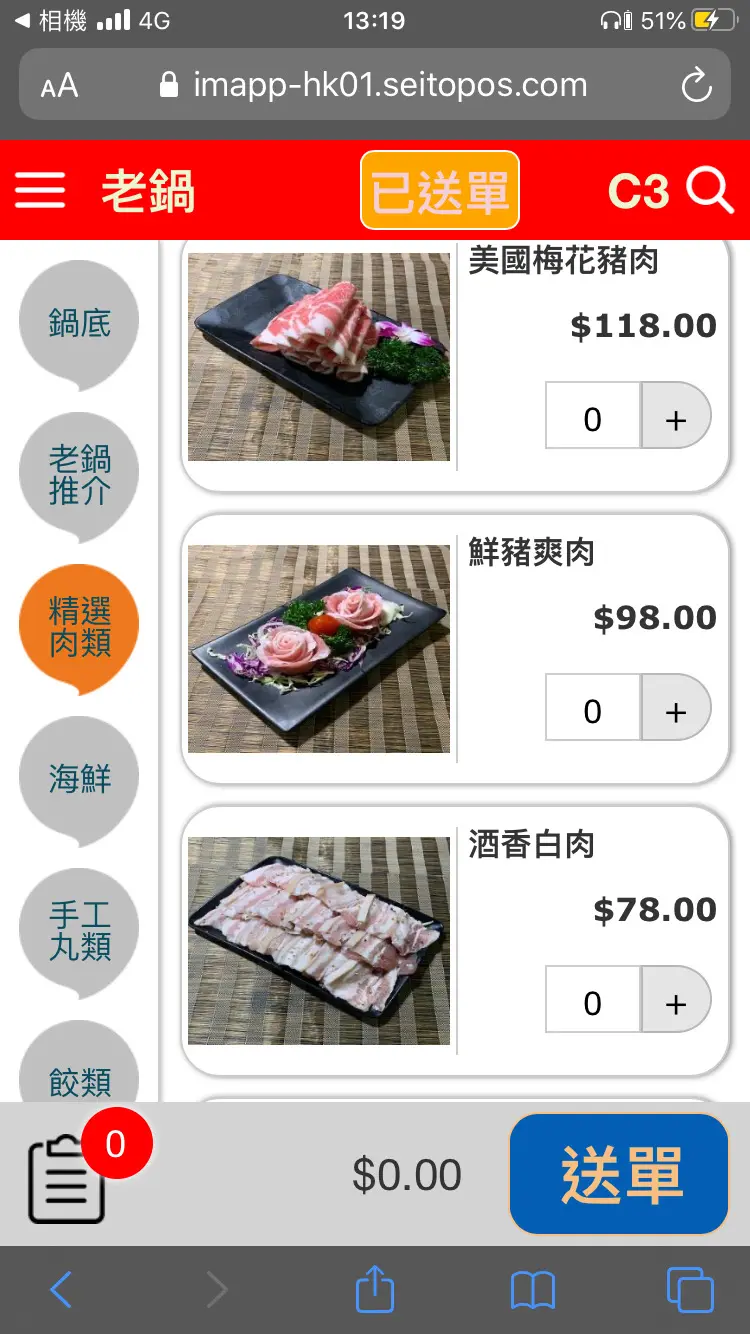Reload the page in Safari
The height and width of the screenshot is (1334, 750).
[696, 85]
